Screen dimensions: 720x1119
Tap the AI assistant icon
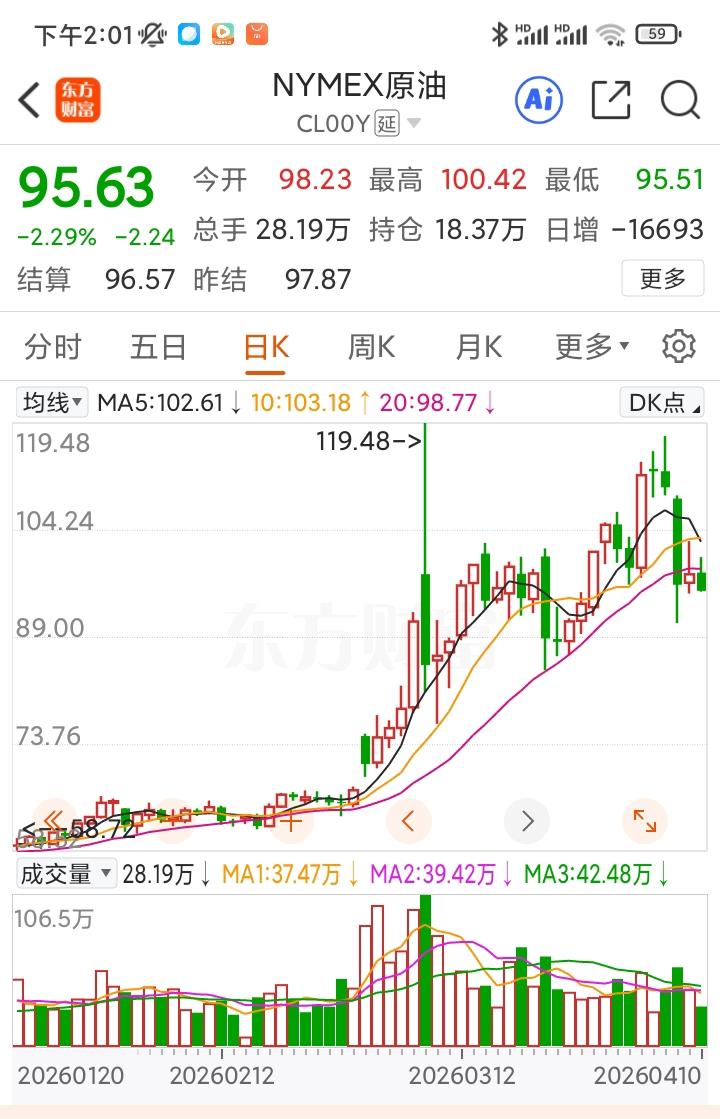pyautogui.click(x=538, y=100)
